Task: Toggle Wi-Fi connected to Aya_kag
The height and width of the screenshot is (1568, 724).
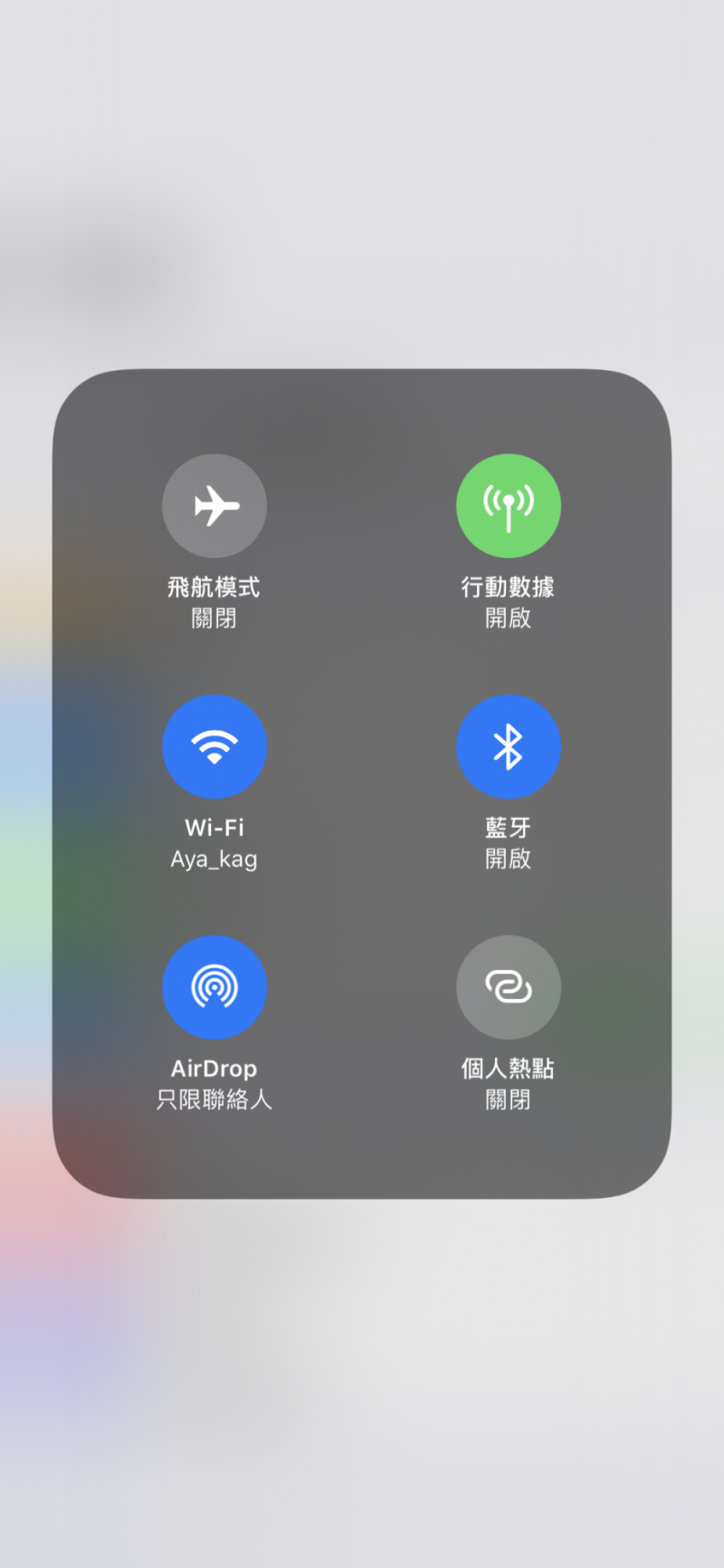Action: 214,746
